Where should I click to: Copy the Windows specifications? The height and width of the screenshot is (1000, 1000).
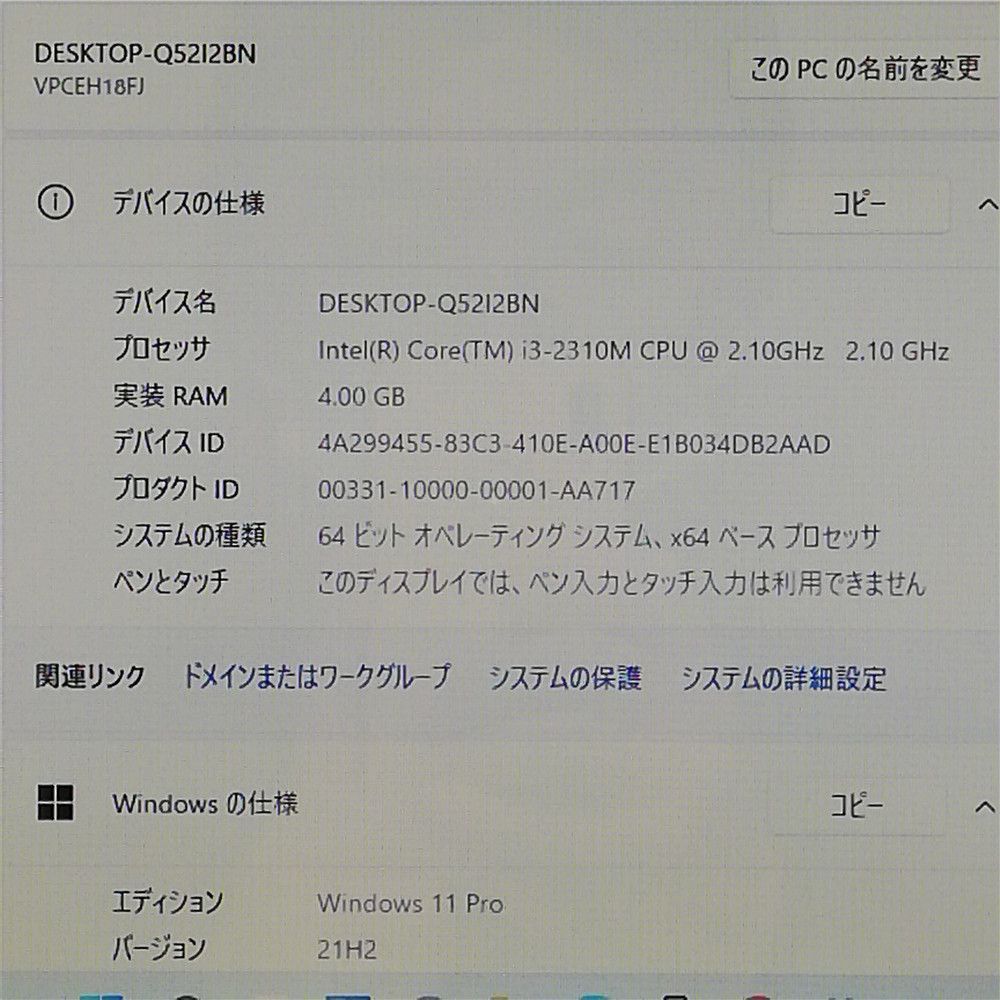(859, 806)
